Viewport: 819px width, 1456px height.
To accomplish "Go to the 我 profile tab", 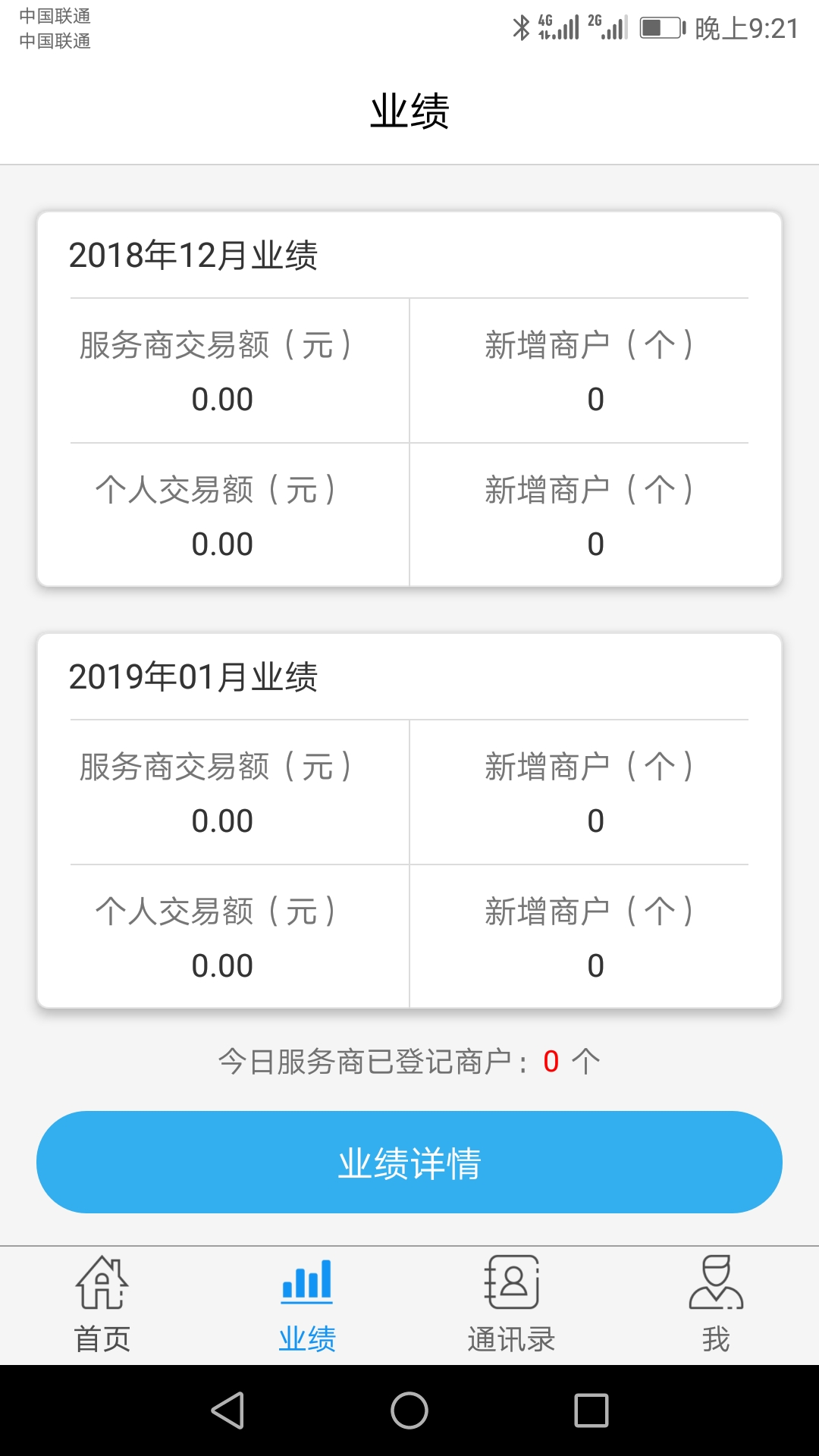I will (x=716, y=1304).
